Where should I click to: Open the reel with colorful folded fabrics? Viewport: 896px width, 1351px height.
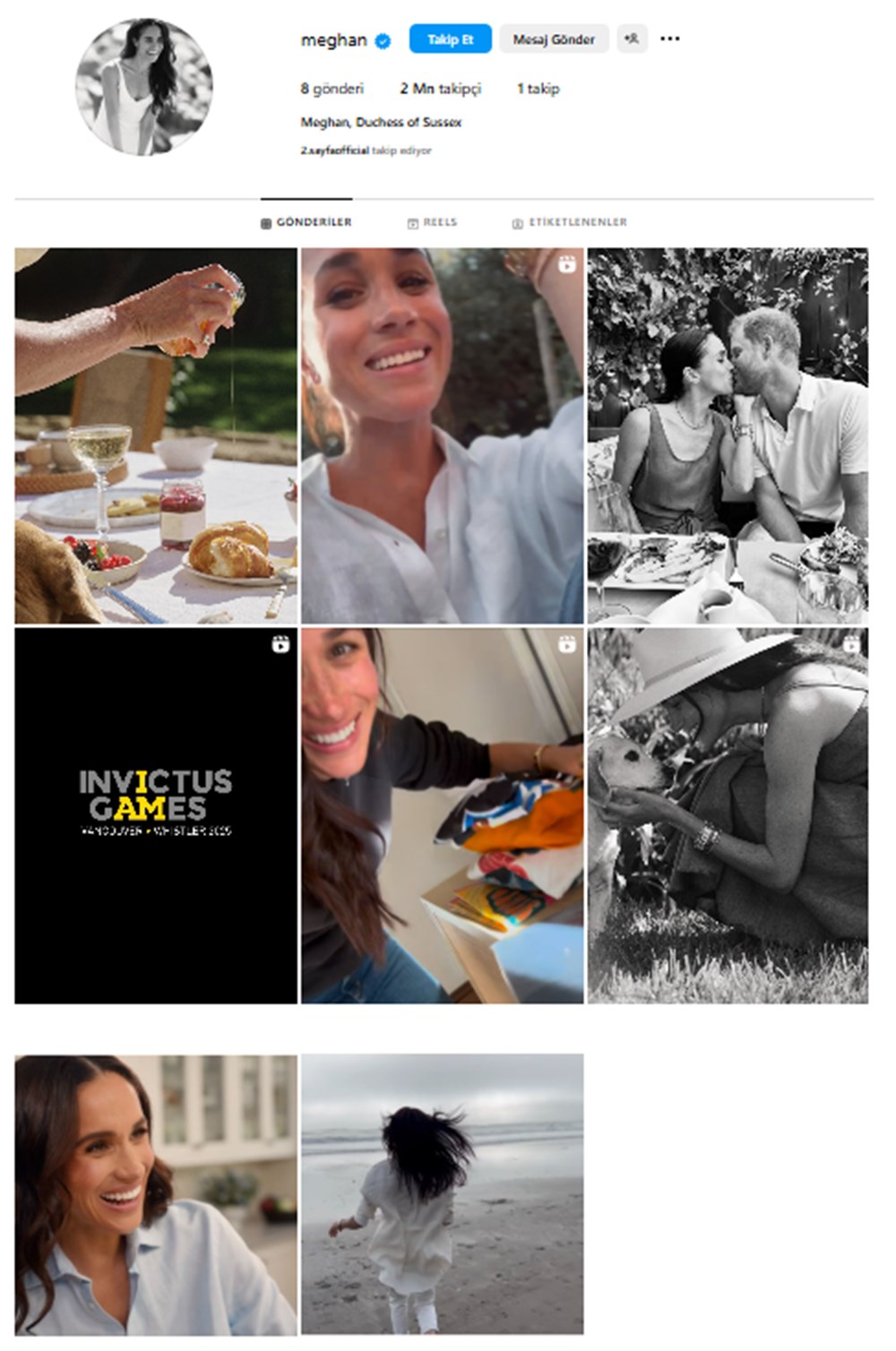pyautogui.click(x=442, y=815)
